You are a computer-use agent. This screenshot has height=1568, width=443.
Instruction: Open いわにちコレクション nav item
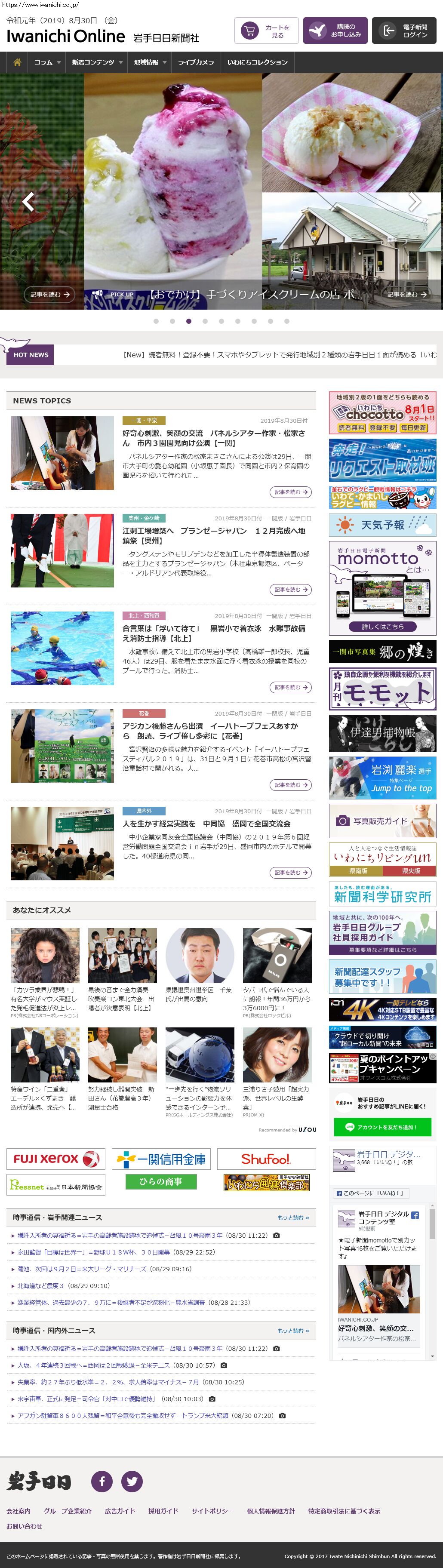pos(257,62)
